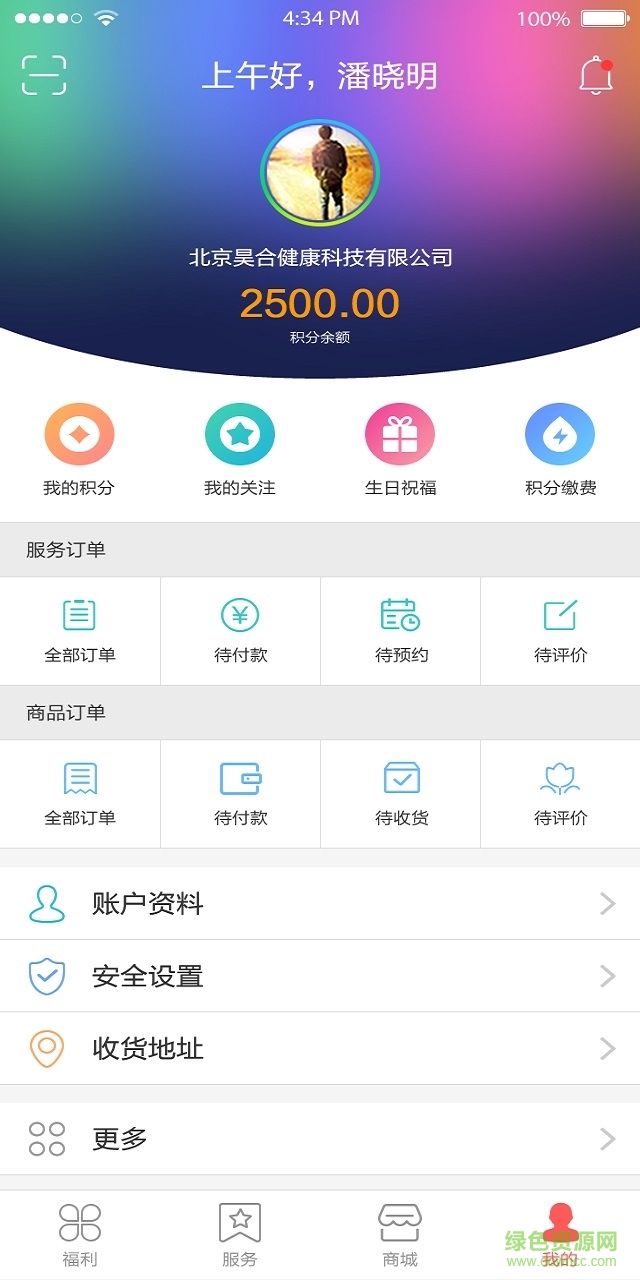The width and height of the screenshot is (640, 1280).
Task: Open the 账户资料 row
Action: (320, 904)
